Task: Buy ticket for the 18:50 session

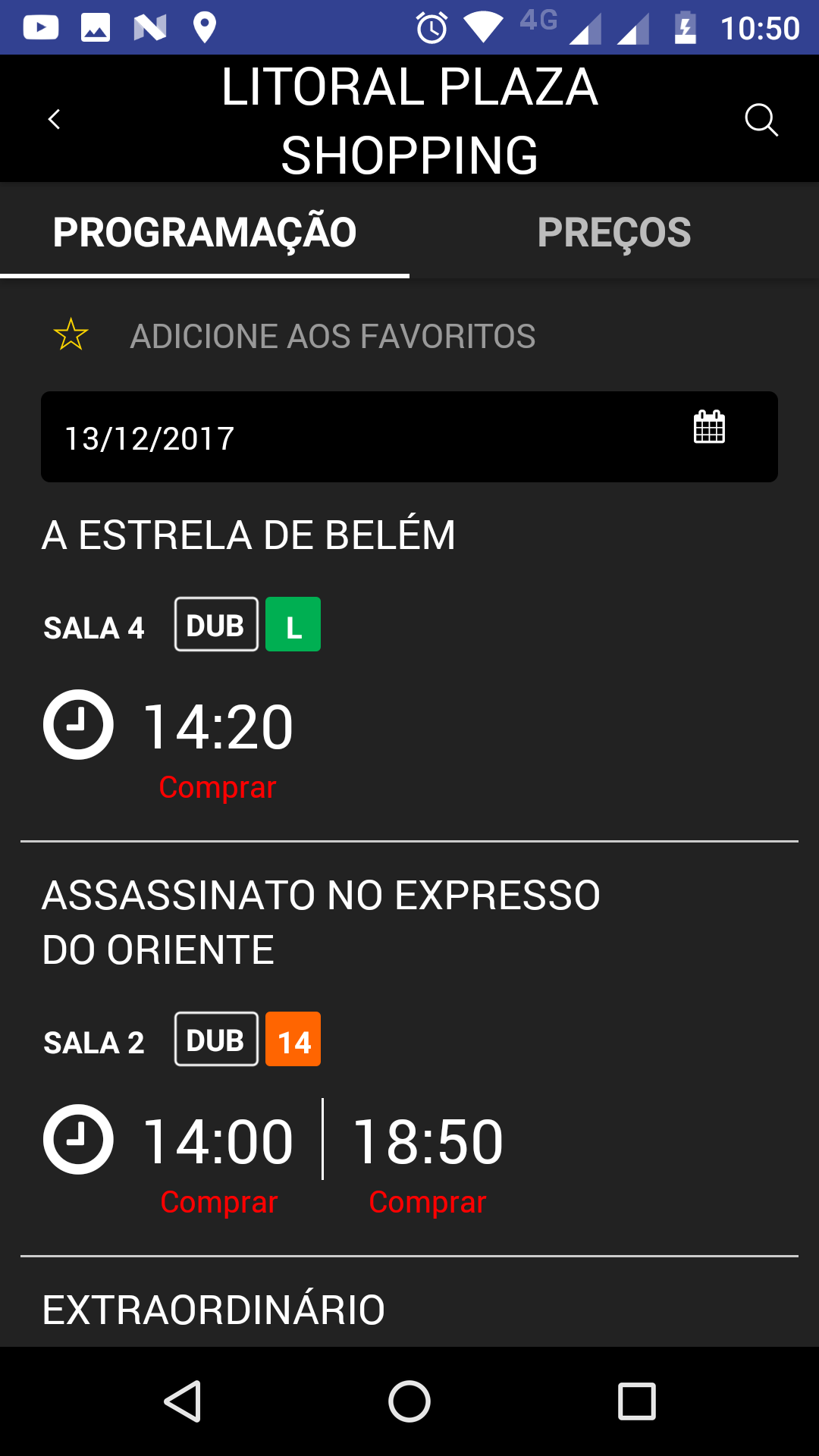Action: [428, 1202]
